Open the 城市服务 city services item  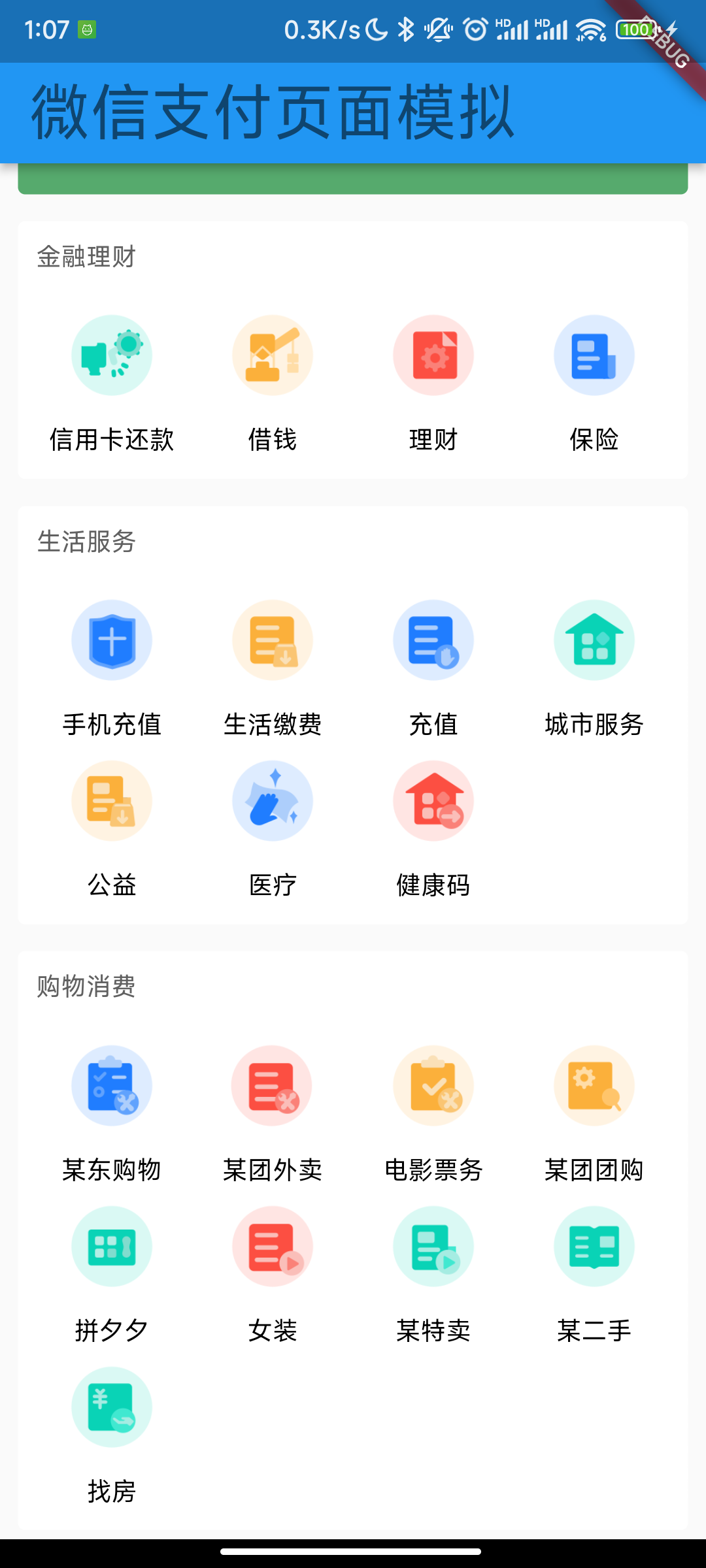594,641
